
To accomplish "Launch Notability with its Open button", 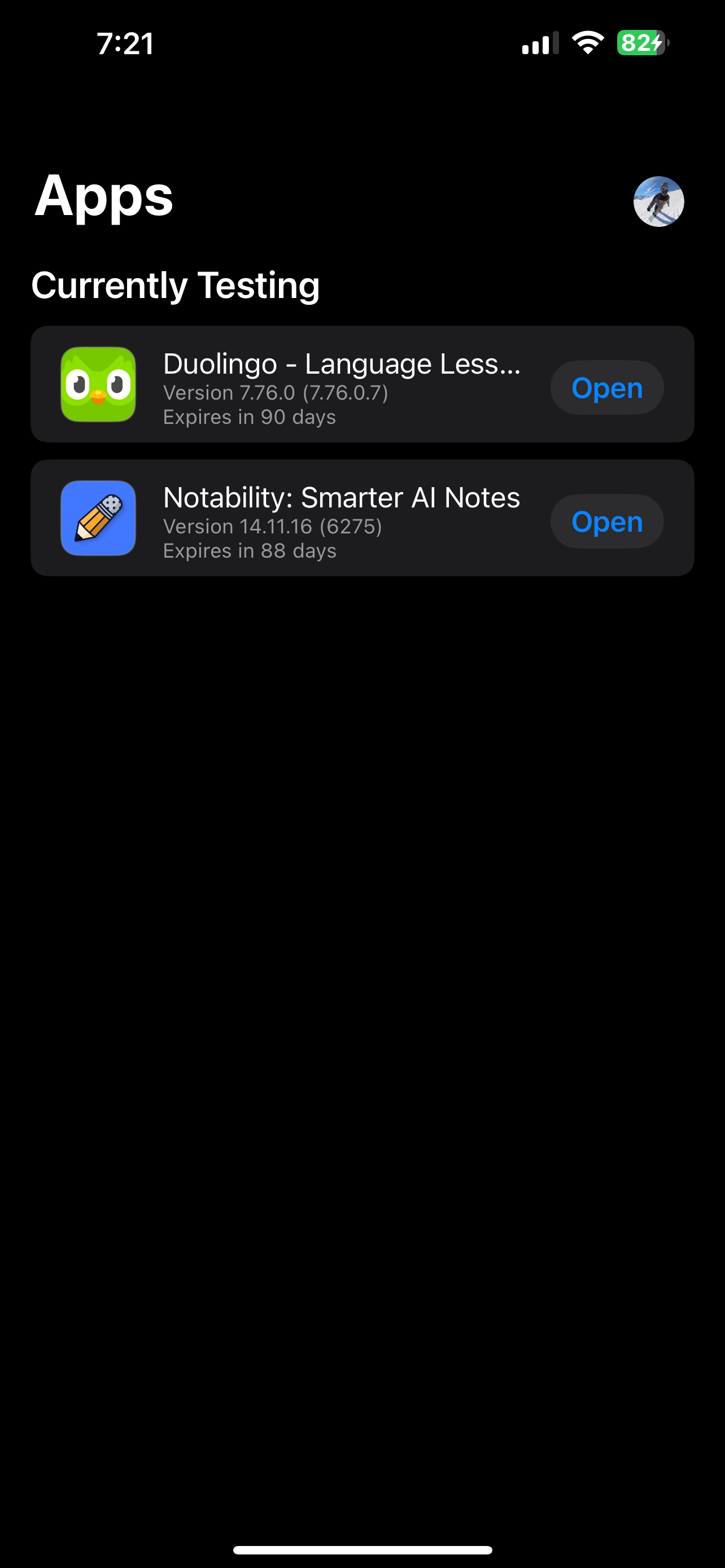I will tap(606, 522).
